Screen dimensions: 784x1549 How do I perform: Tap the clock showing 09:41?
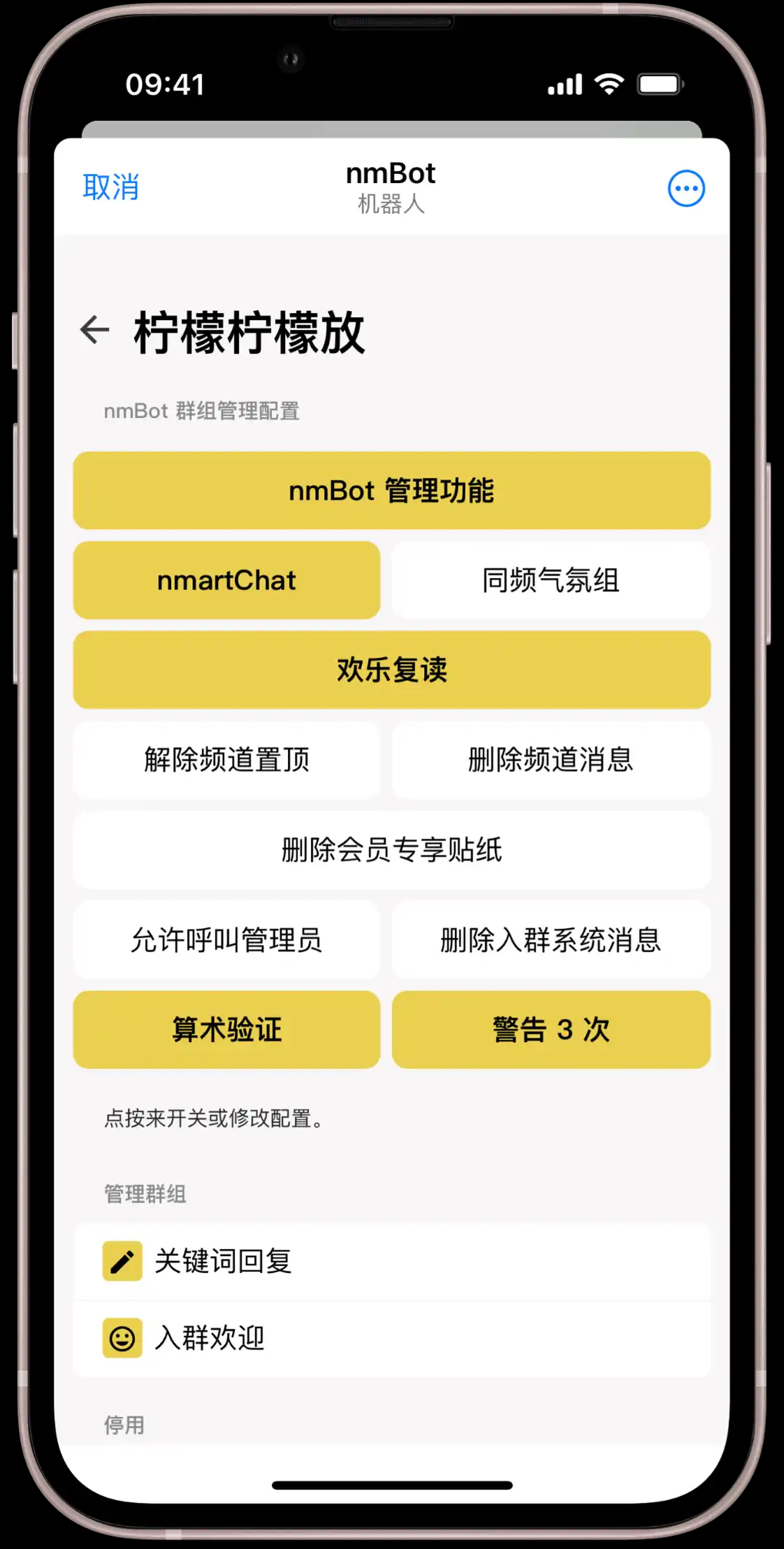point(166,82)
